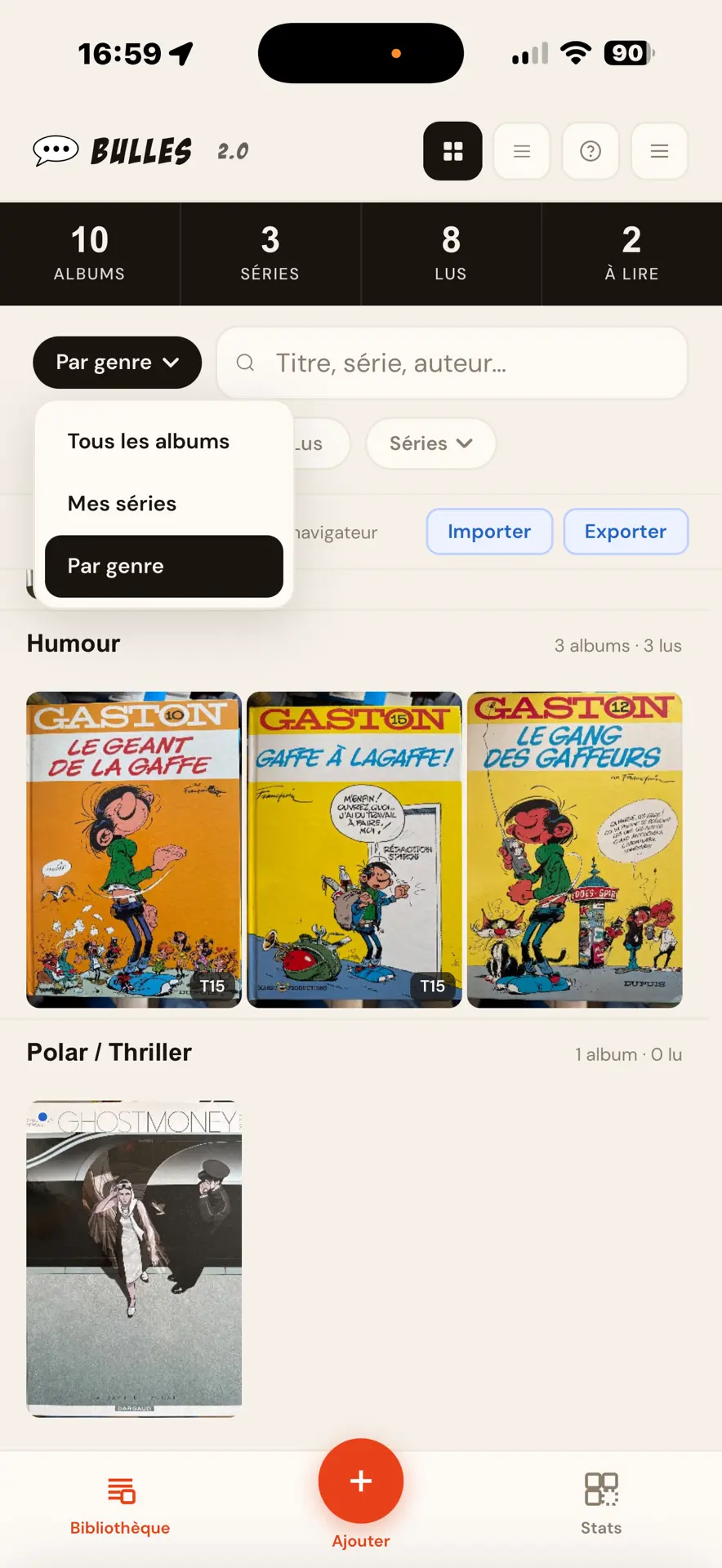
Task: Open the help question mark icon
Action: 591,151
